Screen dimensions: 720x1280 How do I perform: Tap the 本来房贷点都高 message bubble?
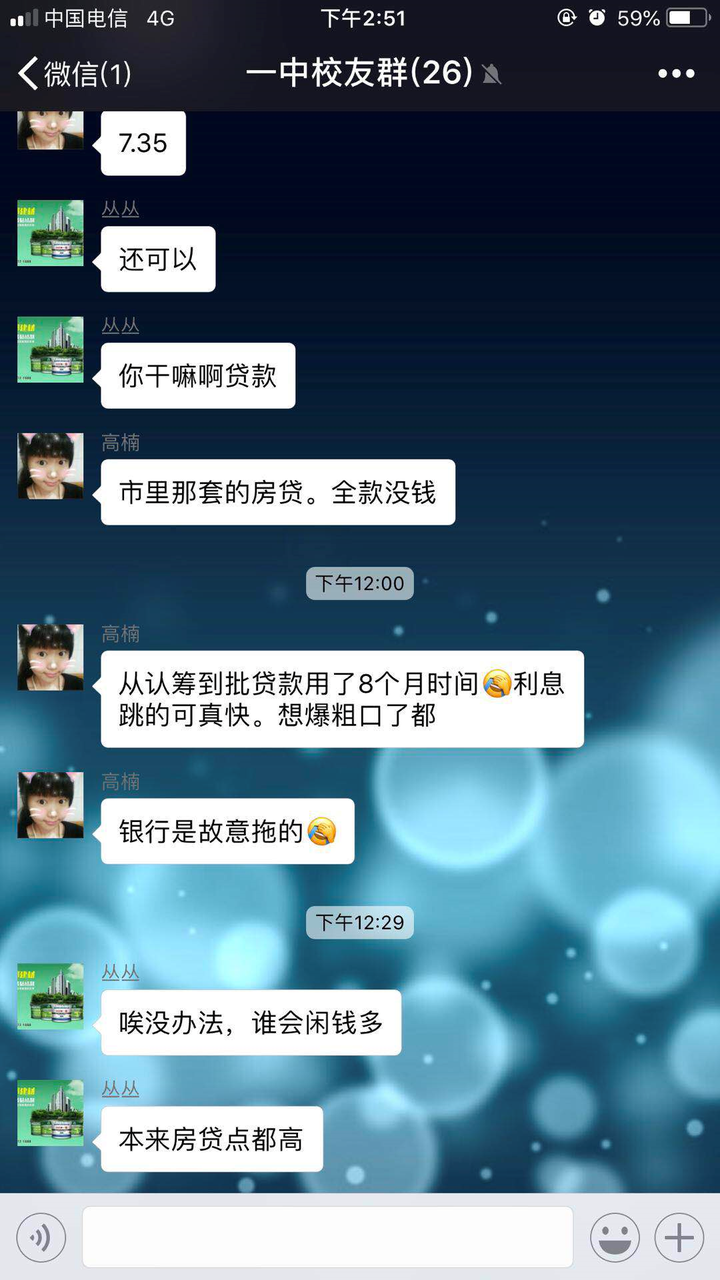(210, 1140)
